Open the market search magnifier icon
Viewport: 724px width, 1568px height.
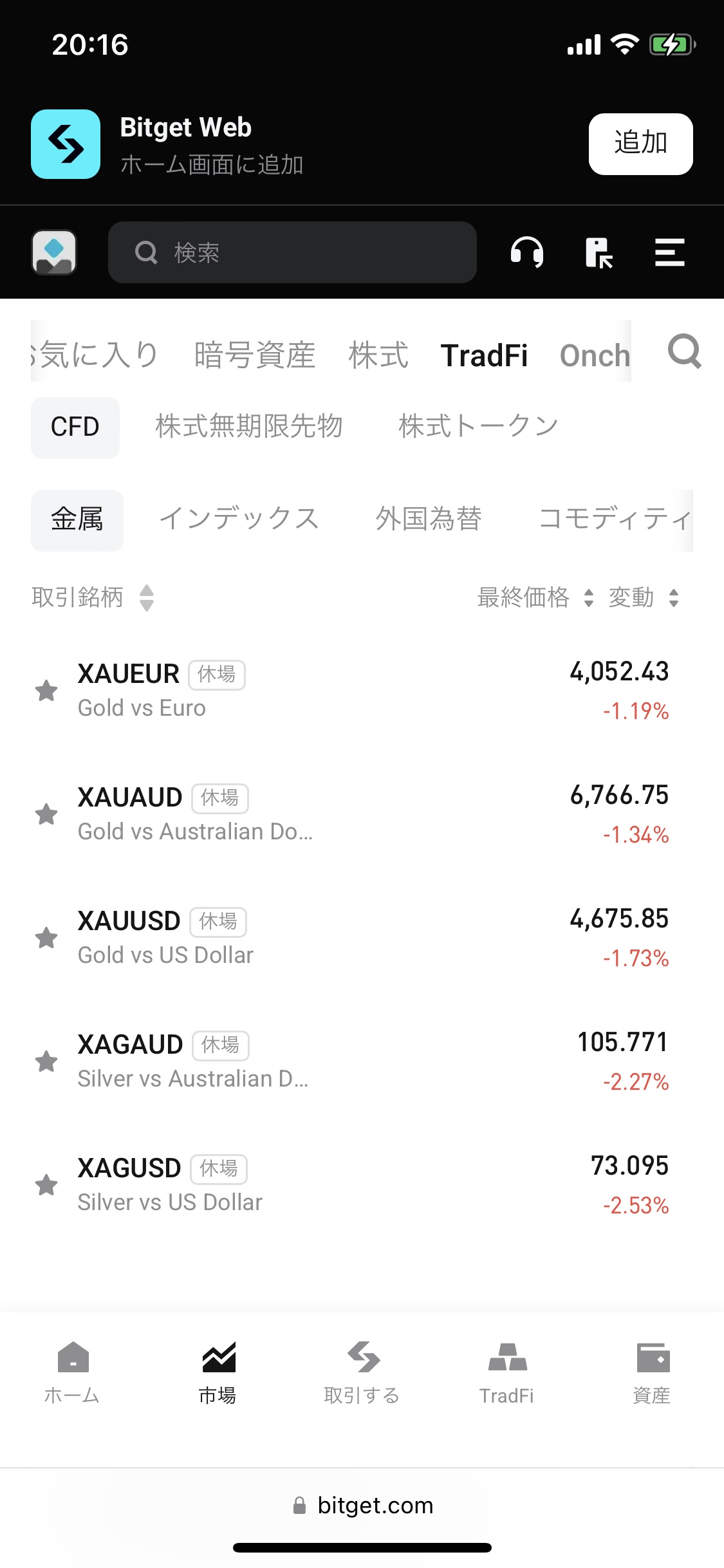pos(684,351)
